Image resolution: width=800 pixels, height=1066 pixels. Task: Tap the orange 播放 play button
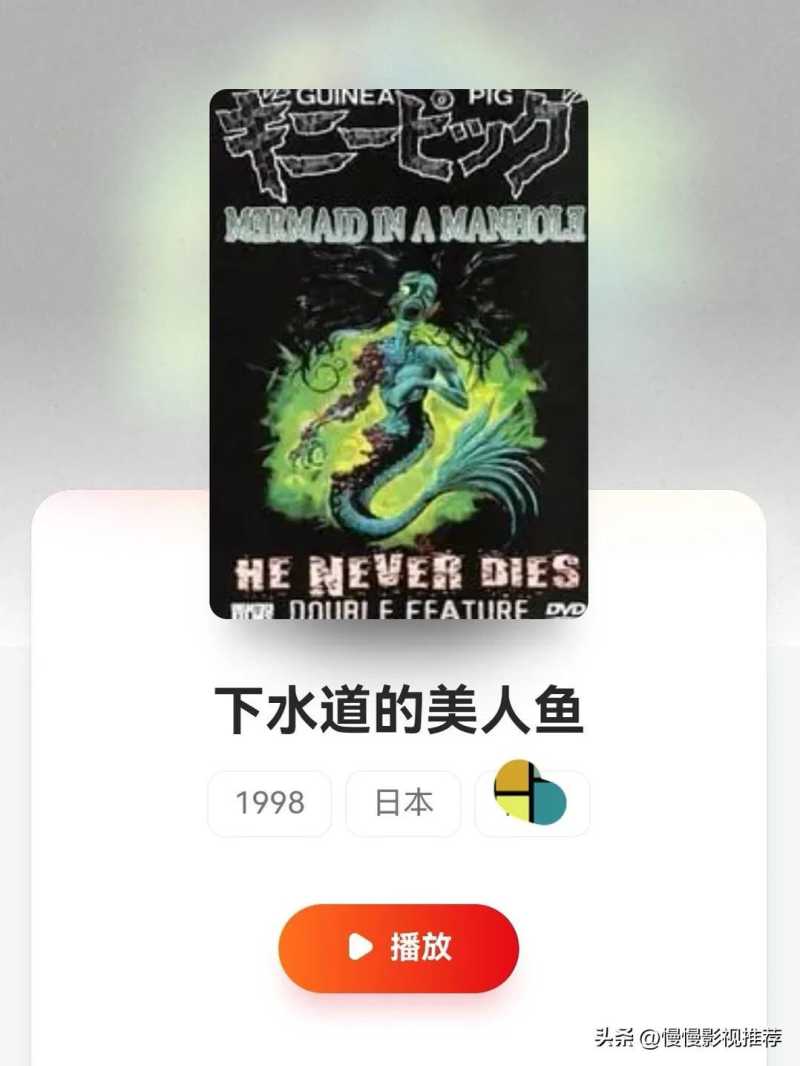click(x=398, y=948)
